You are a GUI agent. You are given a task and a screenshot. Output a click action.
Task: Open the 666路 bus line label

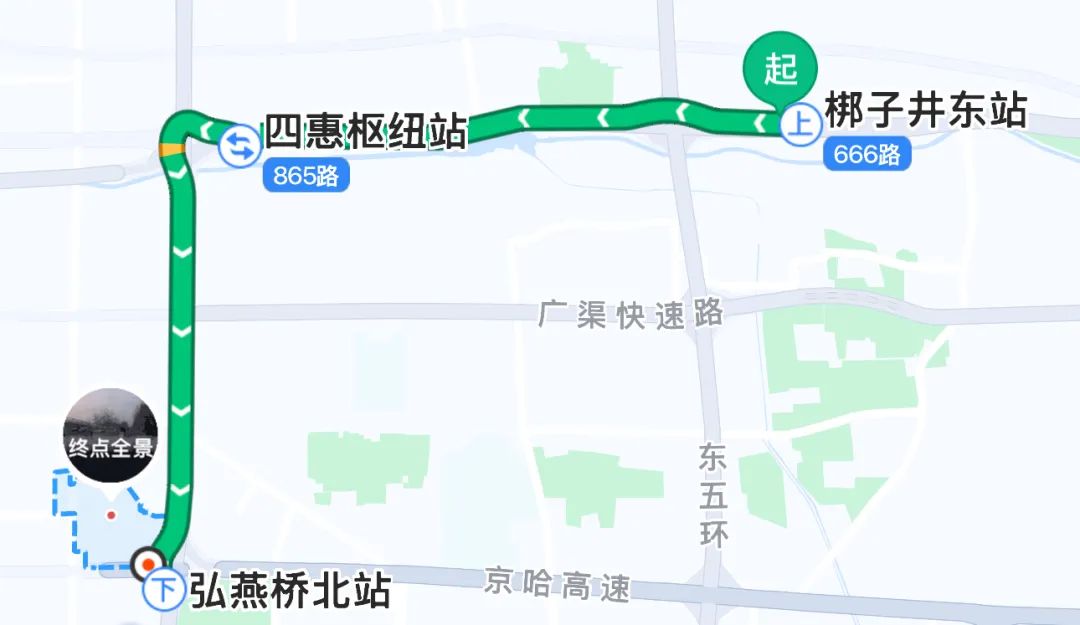[x=866, y=155]
